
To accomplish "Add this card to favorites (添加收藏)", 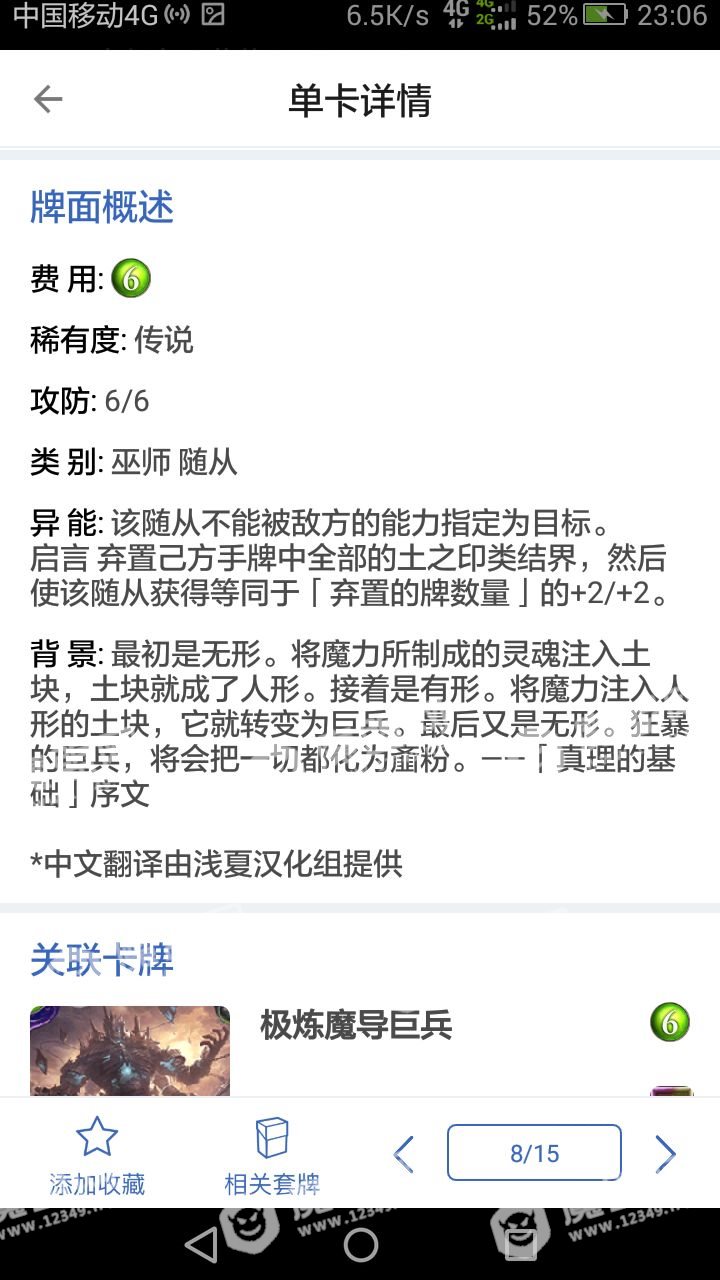I will pyautogui.click(x=97, y=1157).
